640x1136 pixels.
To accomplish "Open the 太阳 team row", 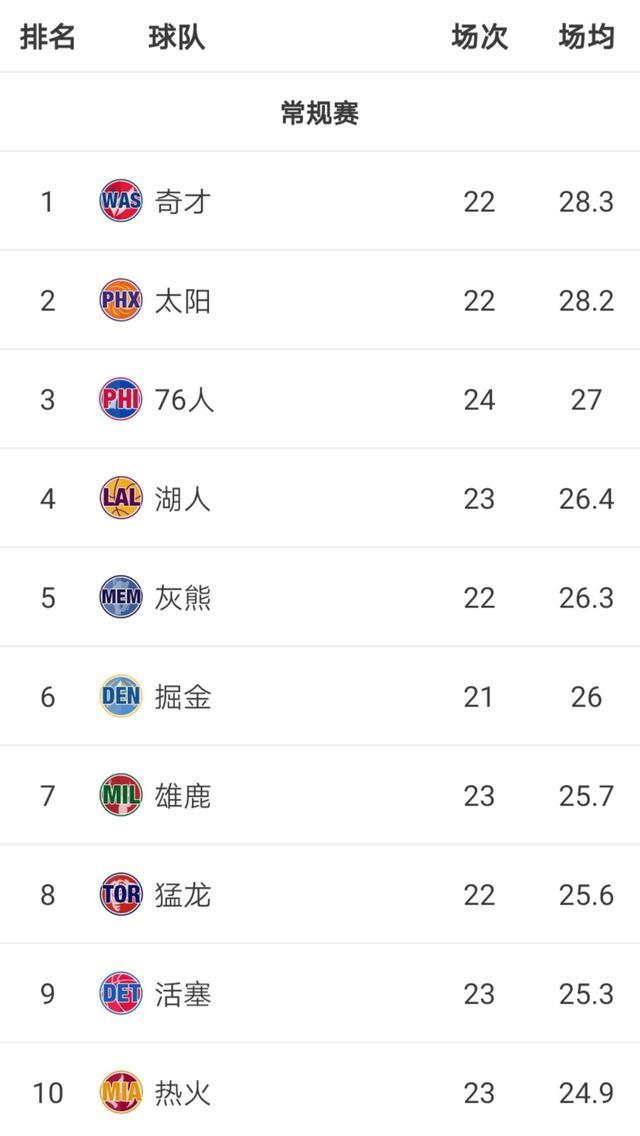I will tap(320, 300).
